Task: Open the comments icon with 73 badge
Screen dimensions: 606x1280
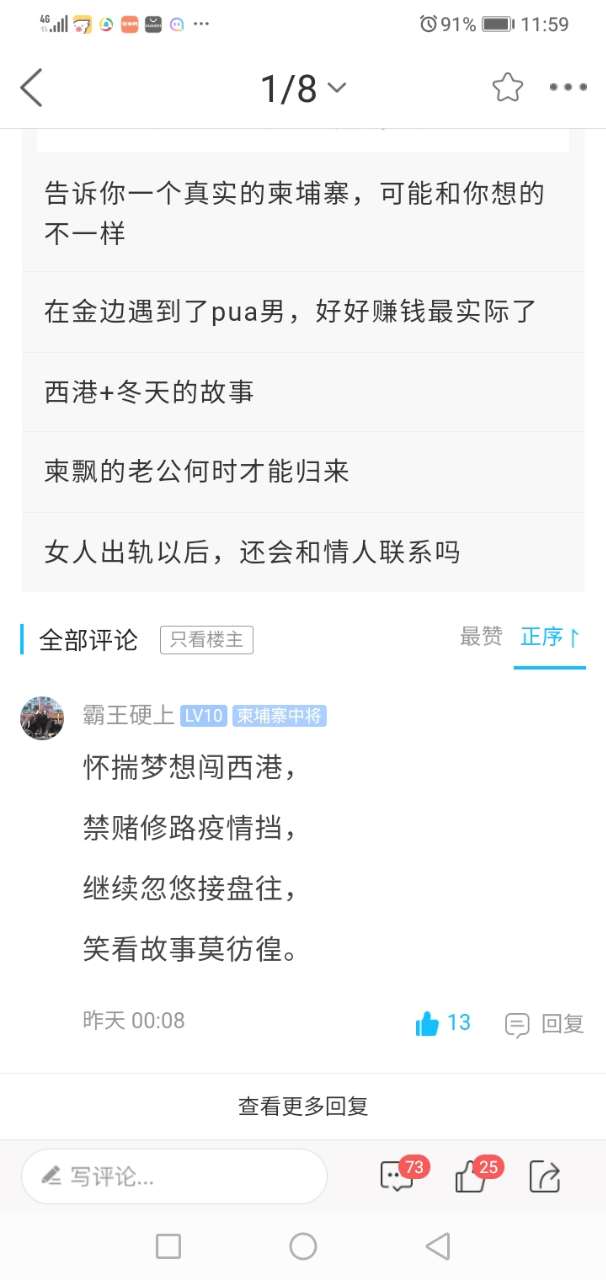Action: (x=398, y=1176)
